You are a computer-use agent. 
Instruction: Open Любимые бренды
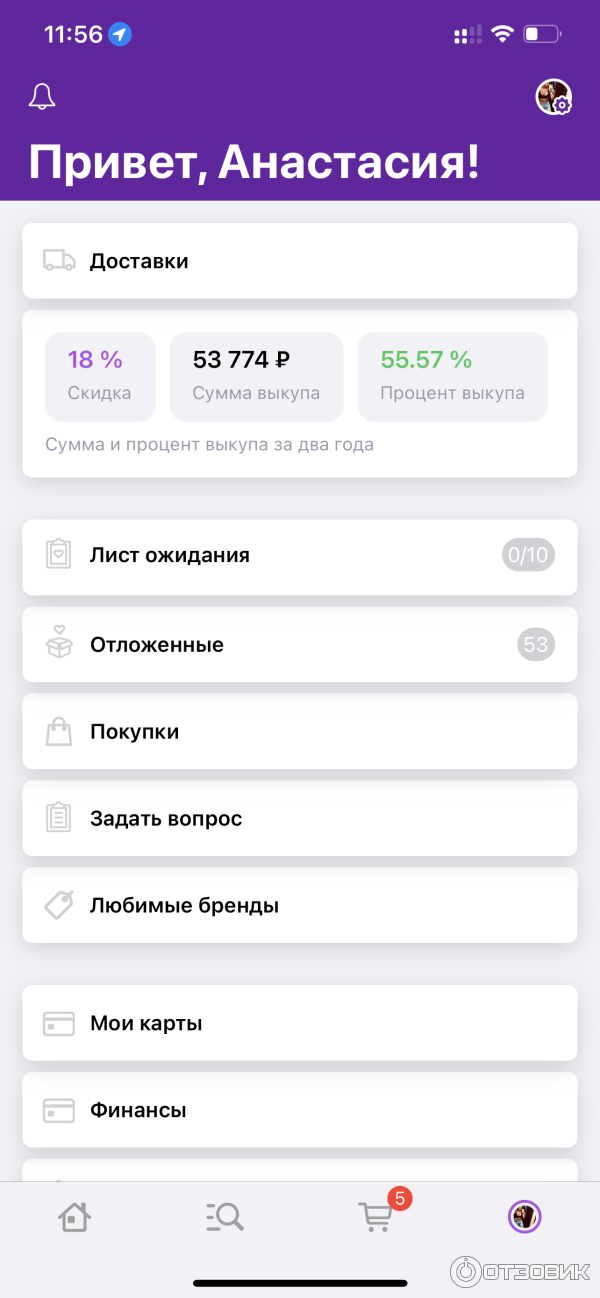click(x=299, y=906)
